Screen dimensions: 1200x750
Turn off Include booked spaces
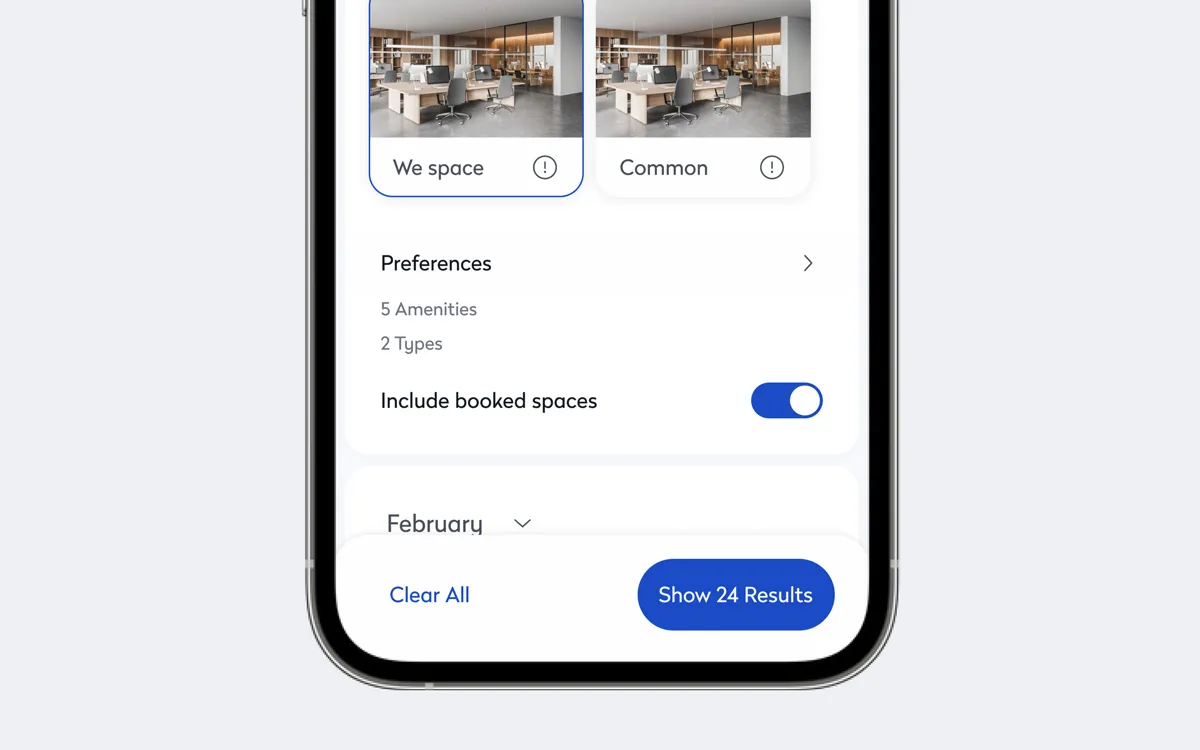[786, 400]
